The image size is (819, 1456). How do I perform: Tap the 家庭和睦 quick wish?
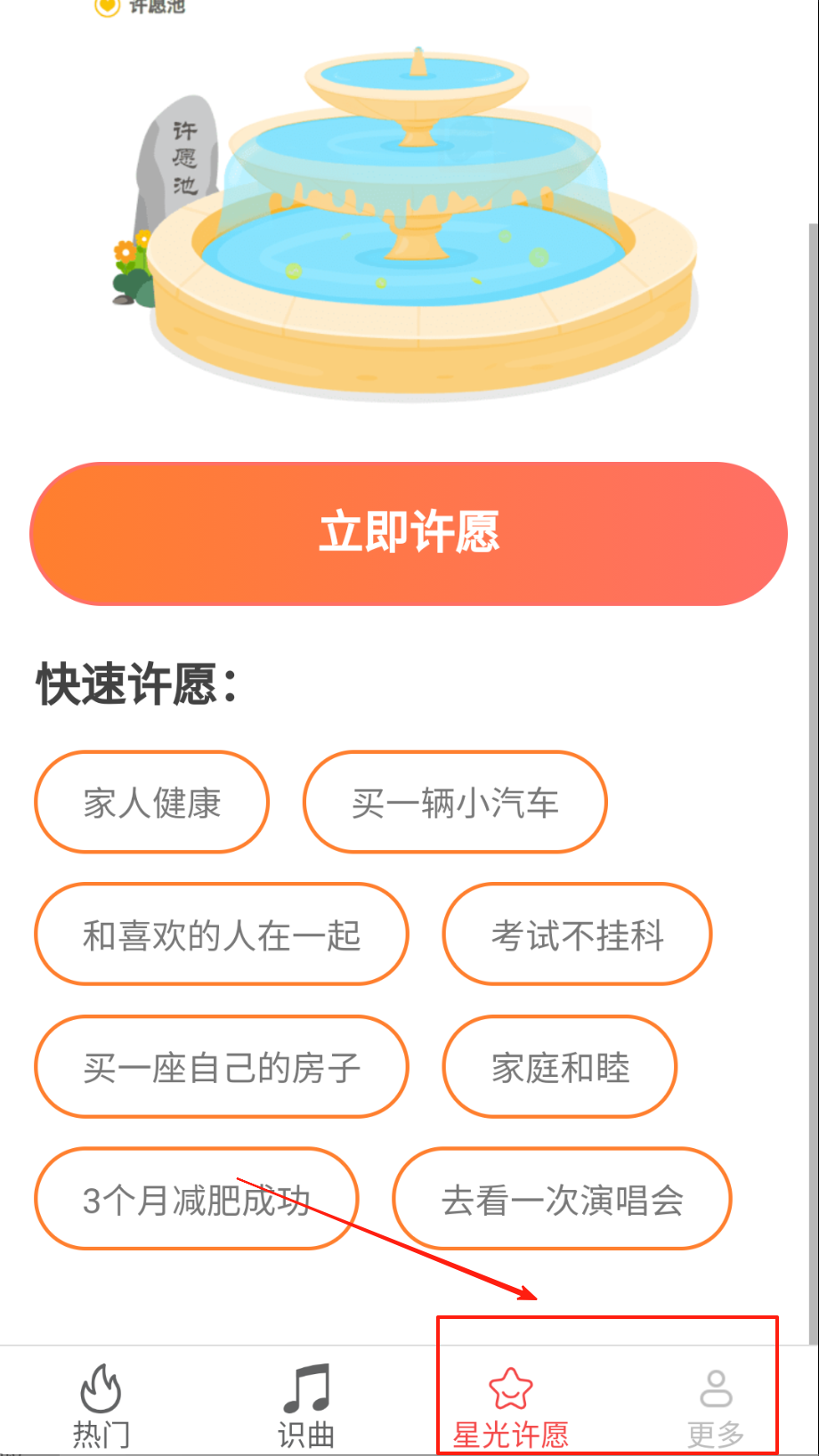point(560,1066)
